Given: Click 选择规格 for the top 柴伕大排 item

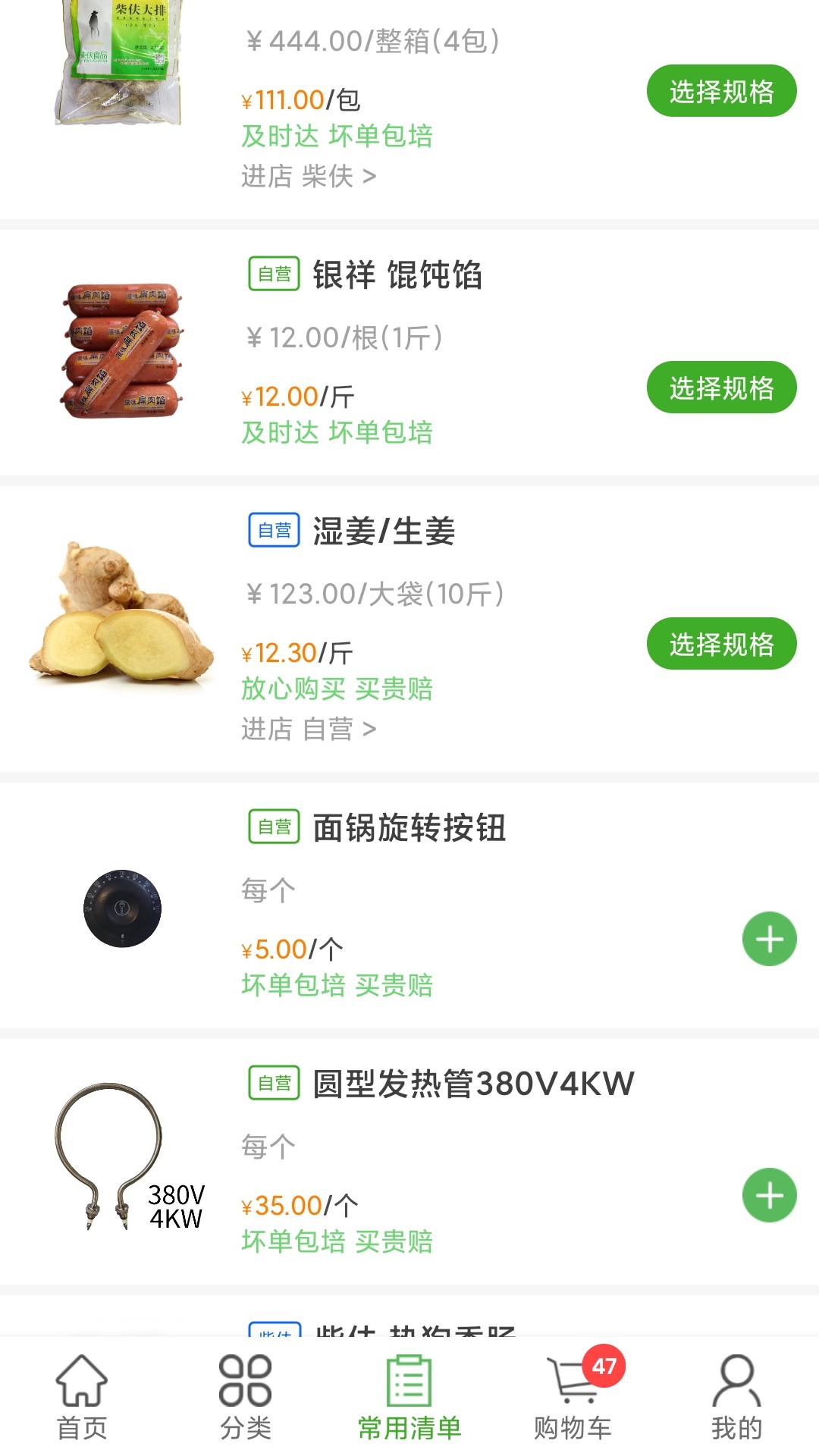Looking at the screenshot, I should (721, 90).
